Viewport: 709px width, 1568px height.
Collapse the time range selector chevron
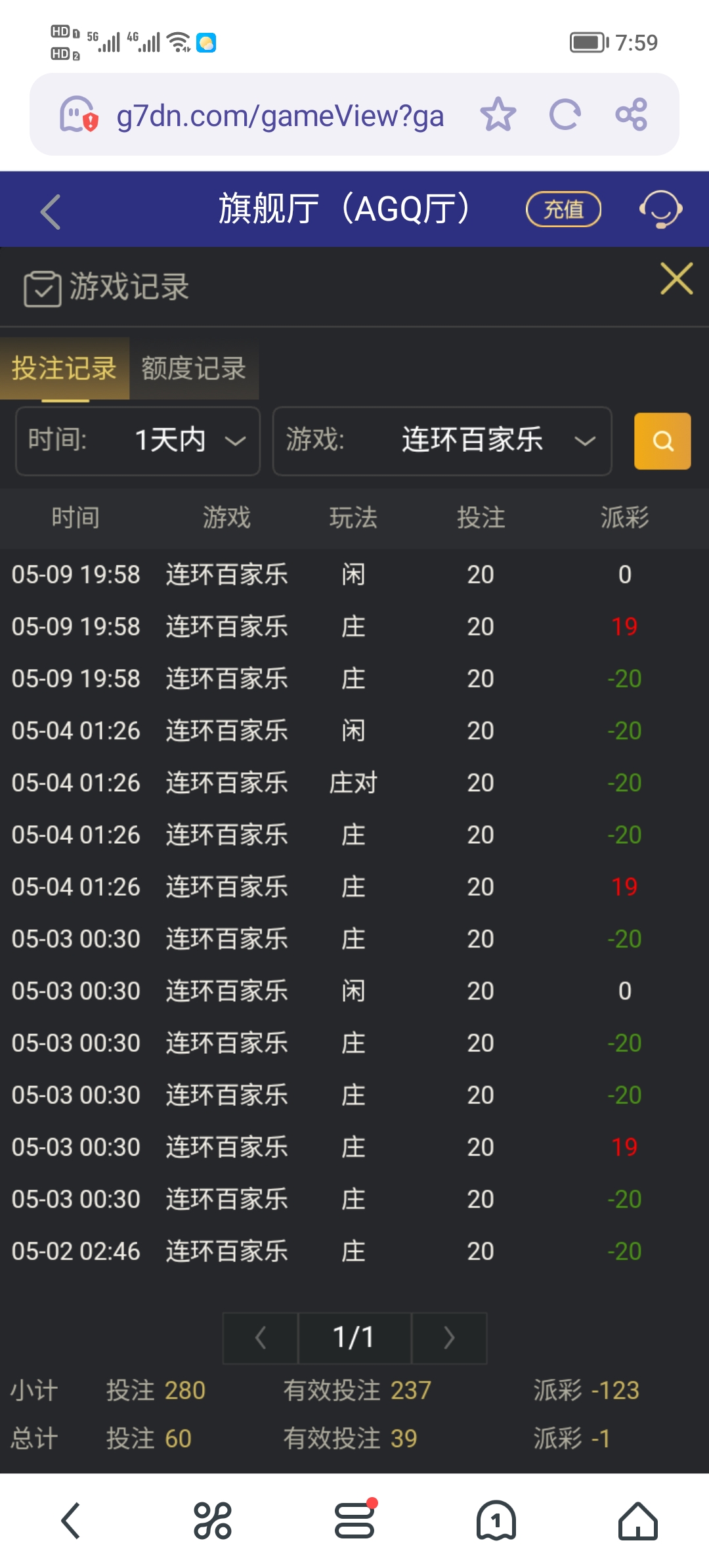click(236, 441)
